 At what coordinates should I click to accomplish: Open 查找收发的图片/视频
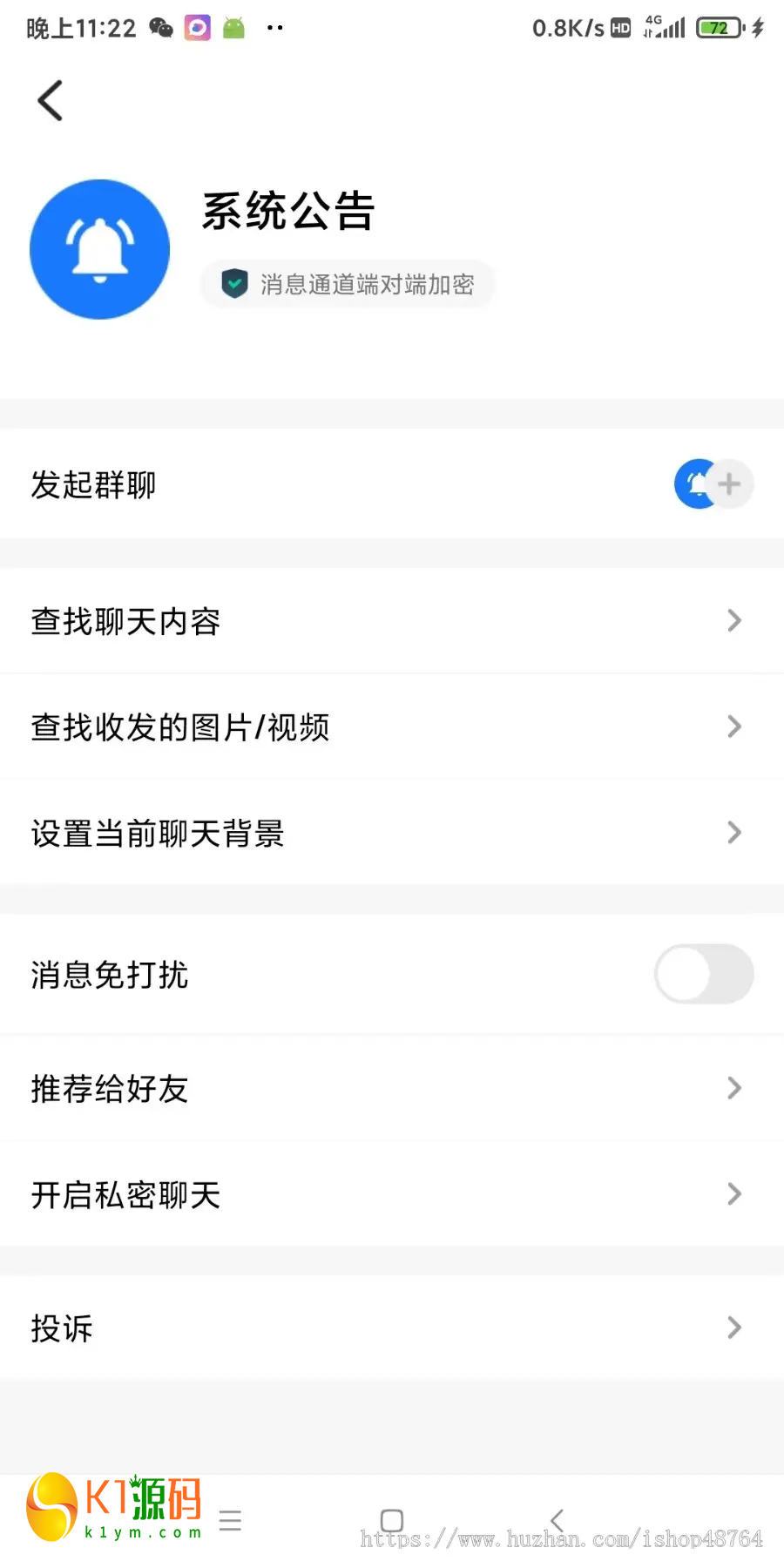coord(392,727)
